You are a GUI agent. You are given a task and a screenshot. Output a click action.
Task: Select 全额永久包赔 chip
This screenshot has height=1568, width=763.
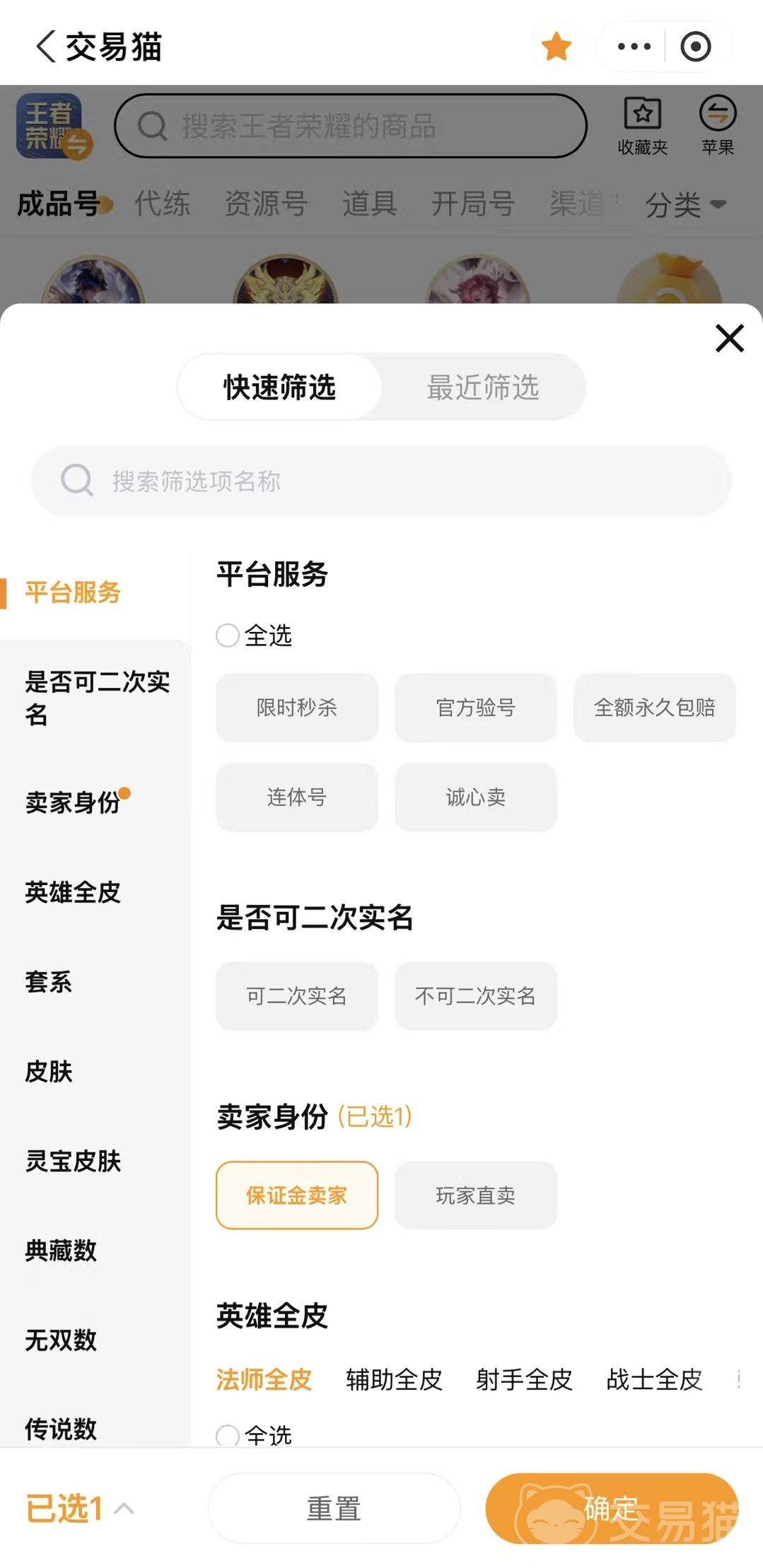point(655,707)
